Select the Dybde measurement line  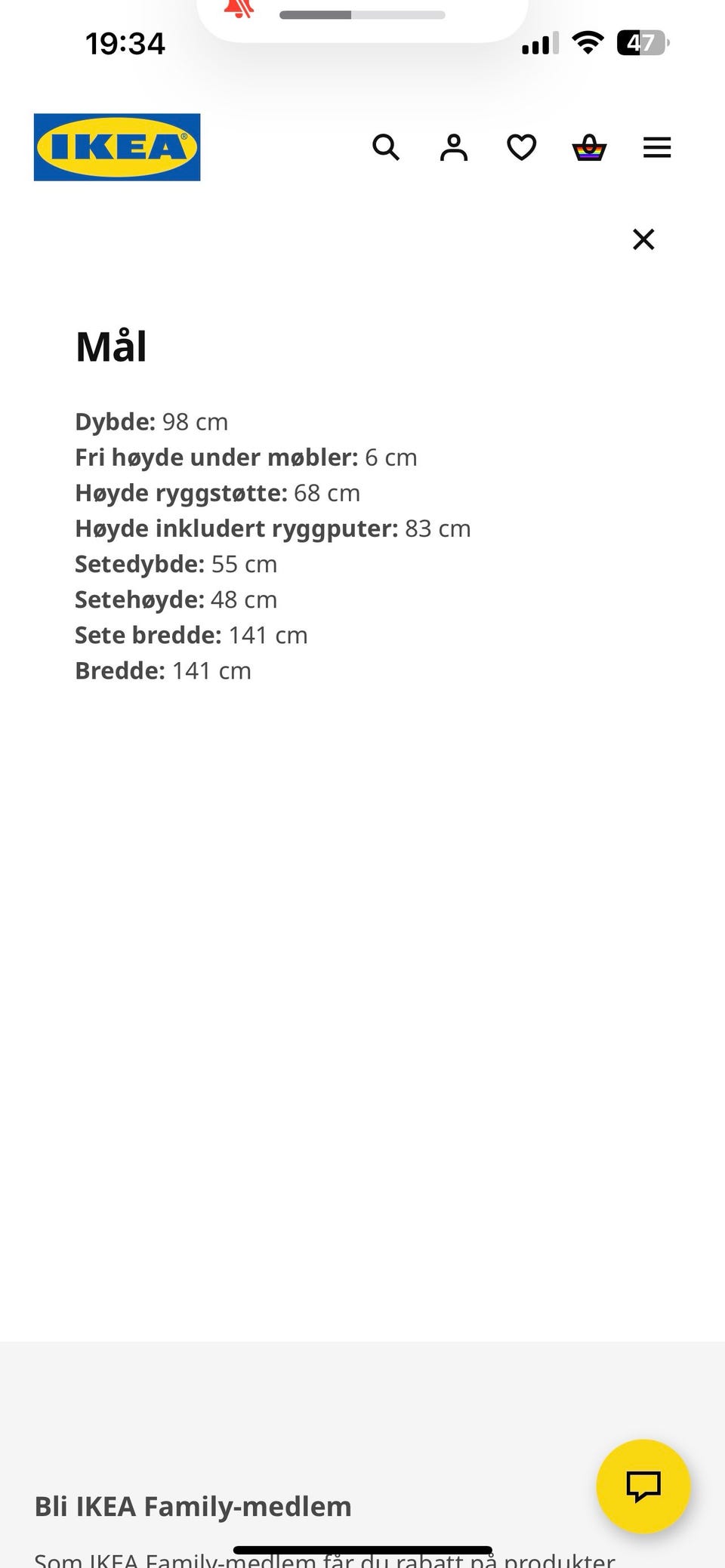click(x=151, y=421)
